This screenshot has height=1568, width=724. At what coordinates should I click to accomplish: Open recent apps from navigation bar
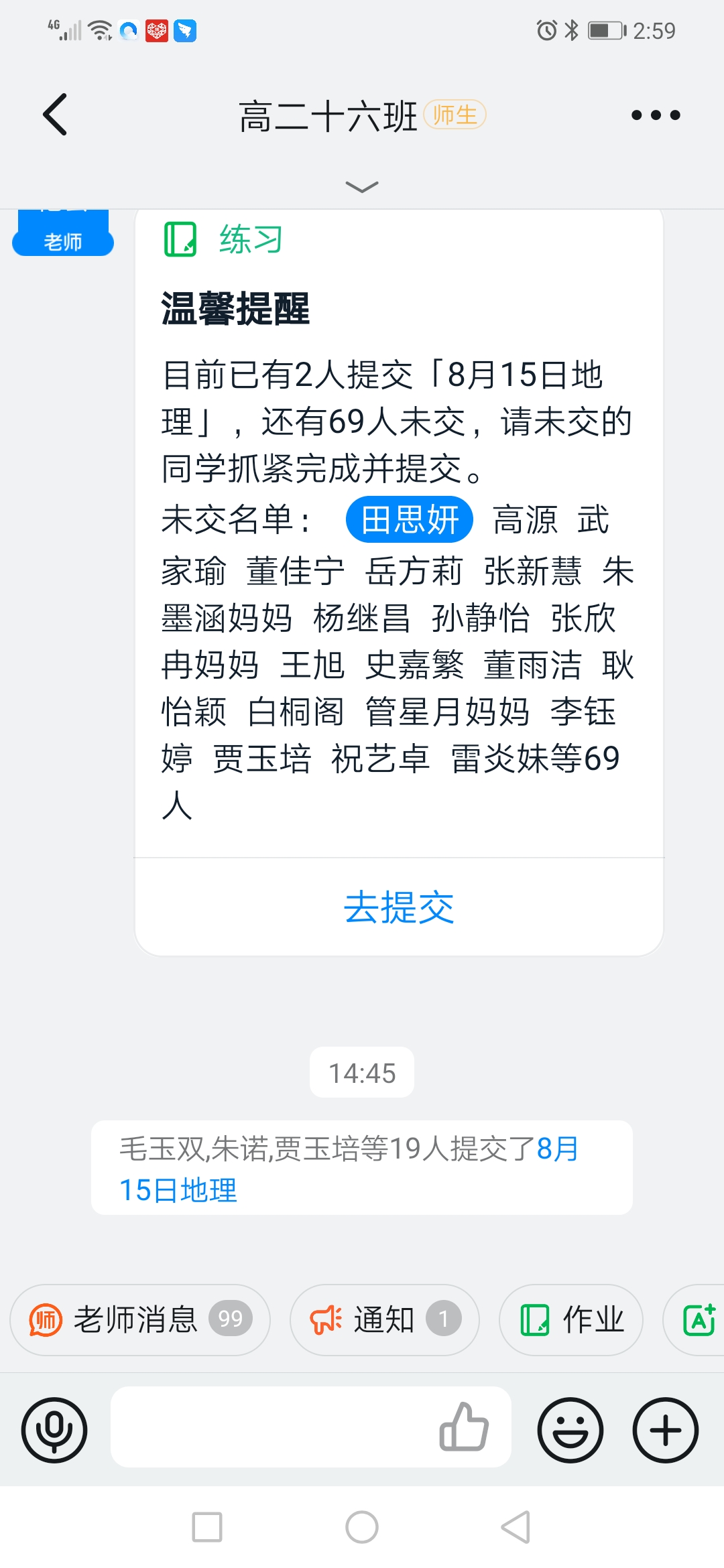[x=207, y=1527]
